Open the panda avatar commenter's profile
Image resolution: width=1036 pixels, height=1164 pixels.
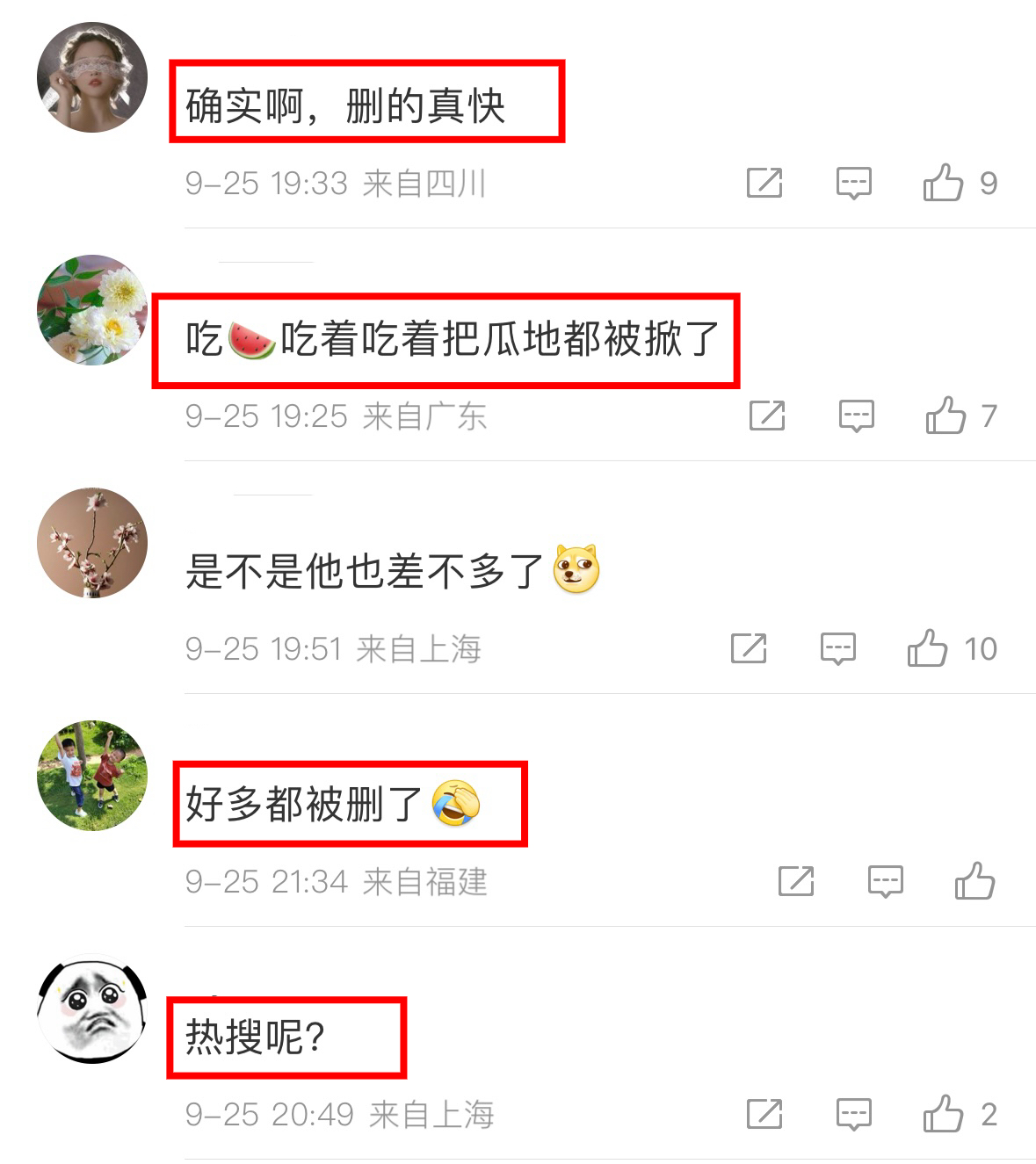[92, 1009]
